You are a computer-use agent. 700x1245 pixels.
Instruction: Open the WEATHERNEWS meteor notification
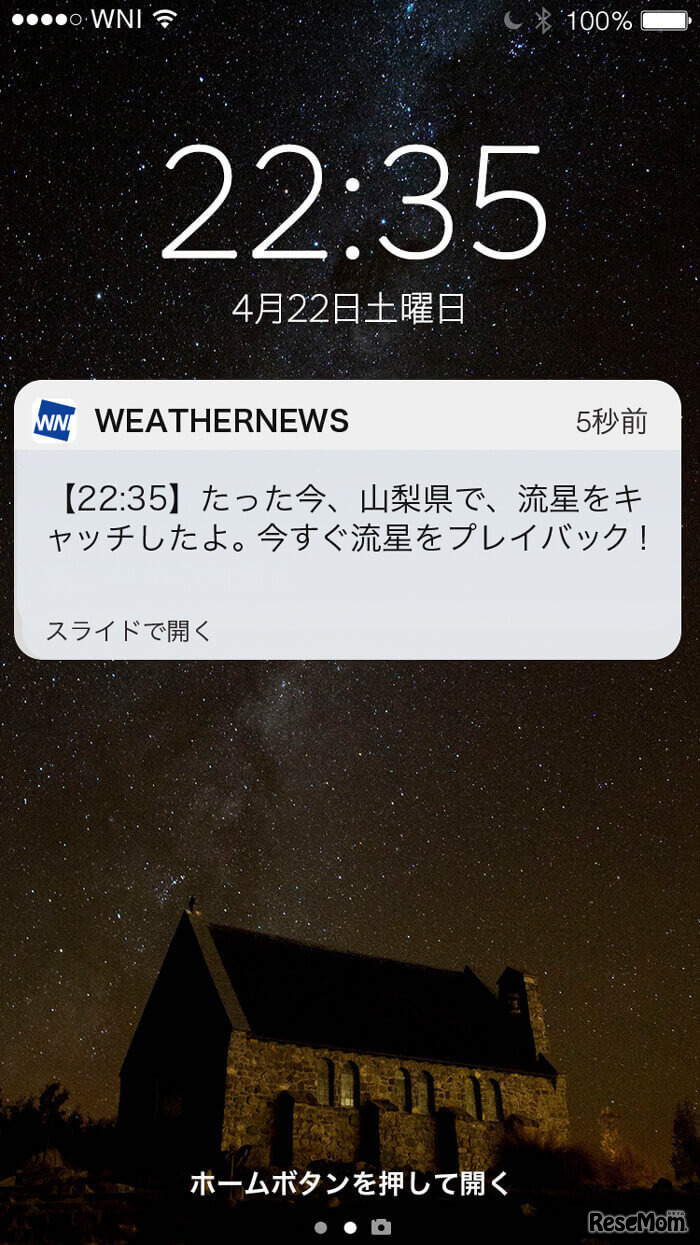[x=347, y=520]
